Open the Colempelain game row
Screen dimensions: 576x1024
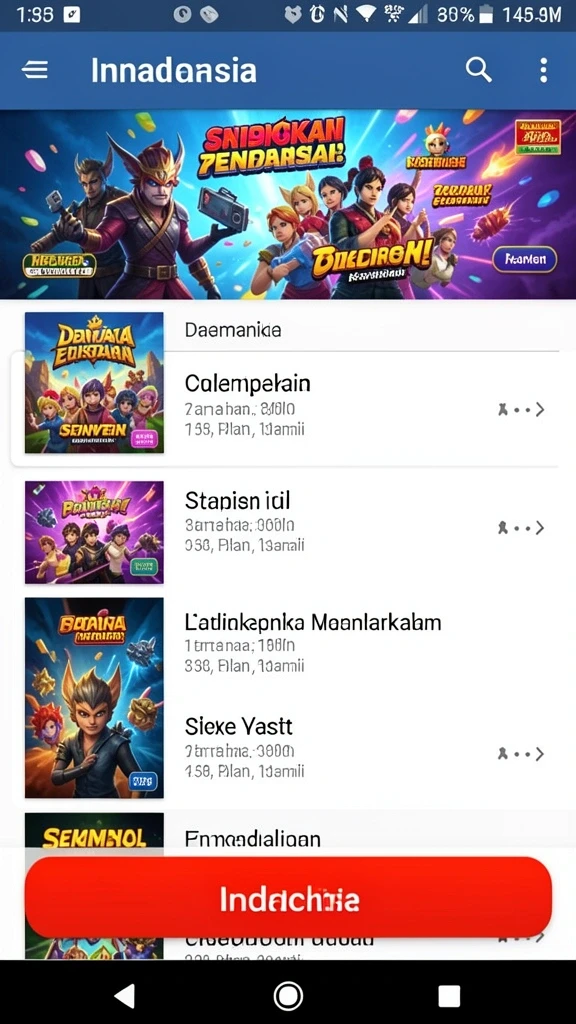285,408
